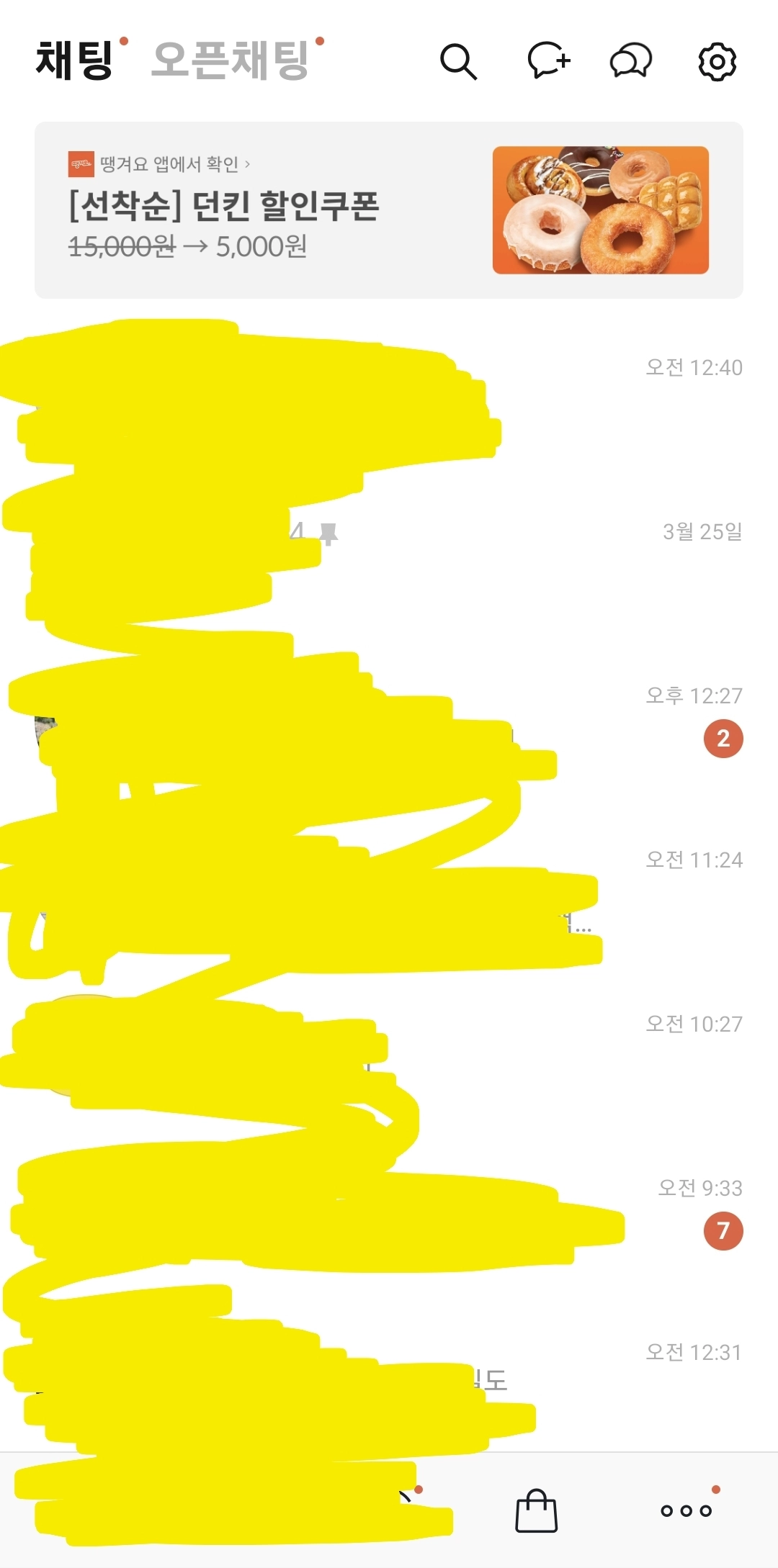Switch to the 오픈채팅 tab

(231, 60)
